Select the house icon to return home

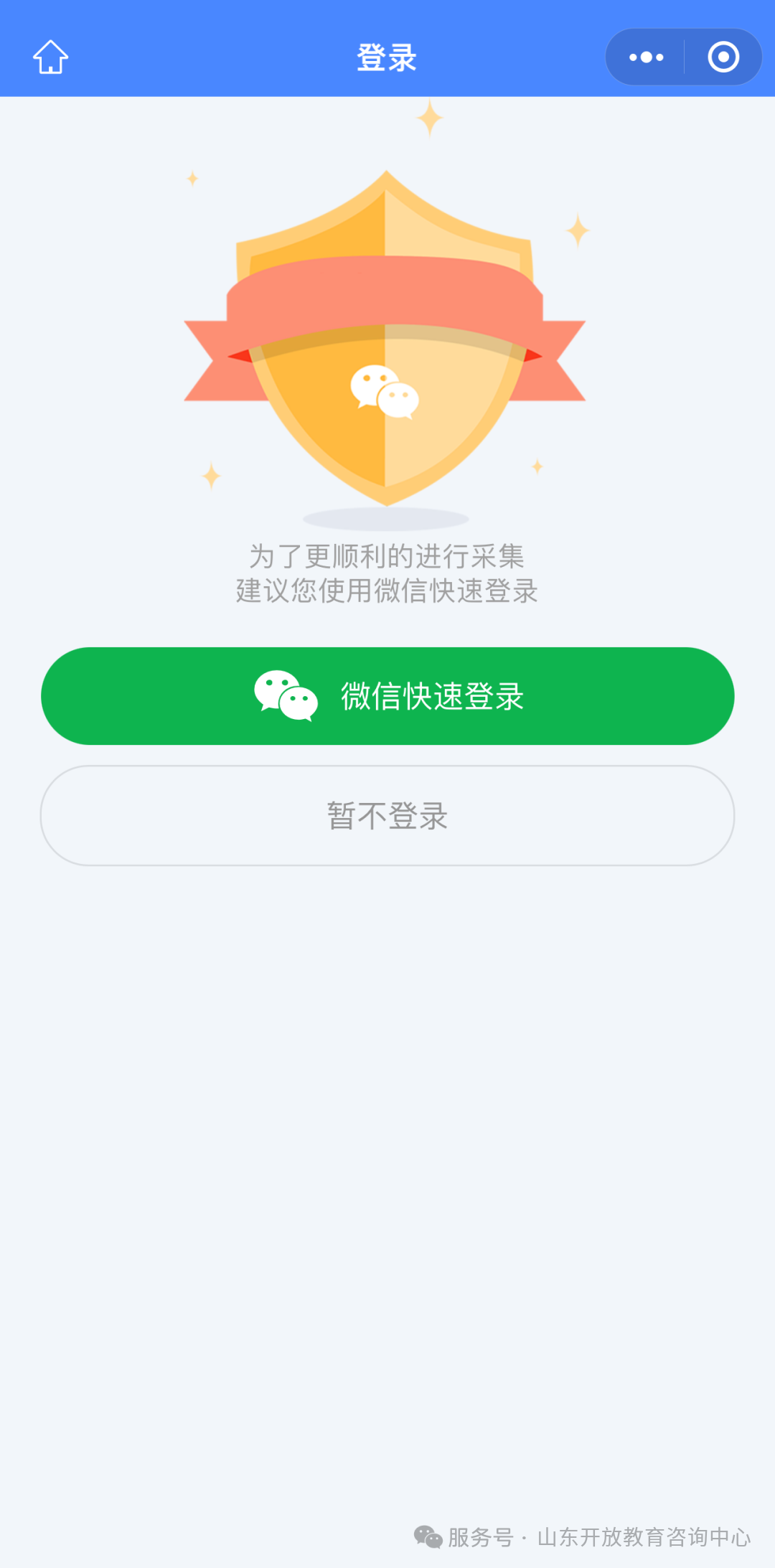tap(50, 57)
